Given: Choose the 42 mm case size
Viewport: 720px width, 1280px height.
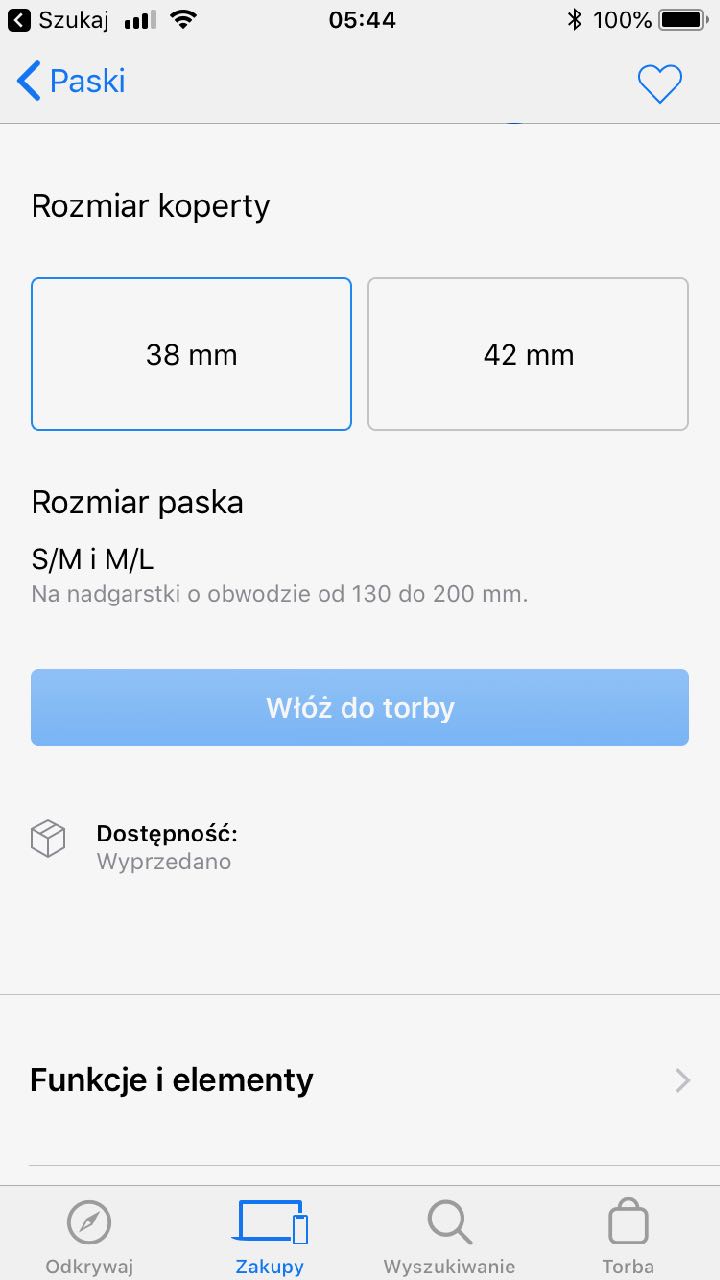Looking at the screenshot, I should (528, 354).
